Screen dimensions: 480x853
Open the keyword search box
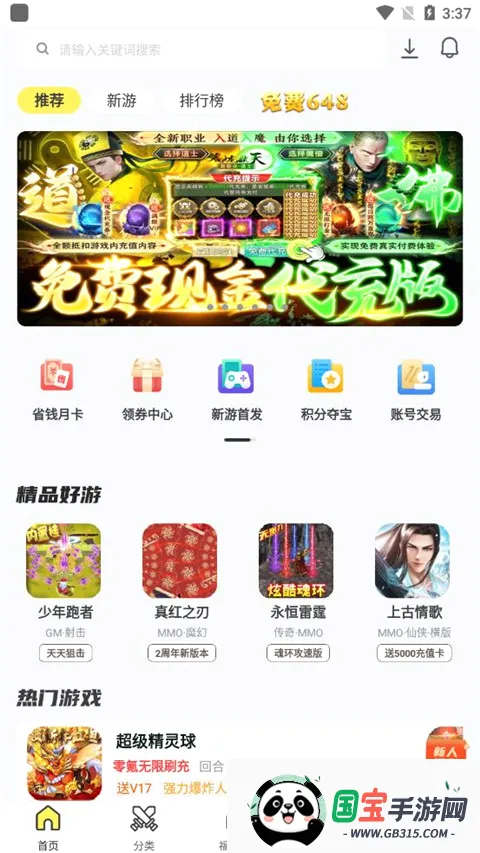point(201,50)
